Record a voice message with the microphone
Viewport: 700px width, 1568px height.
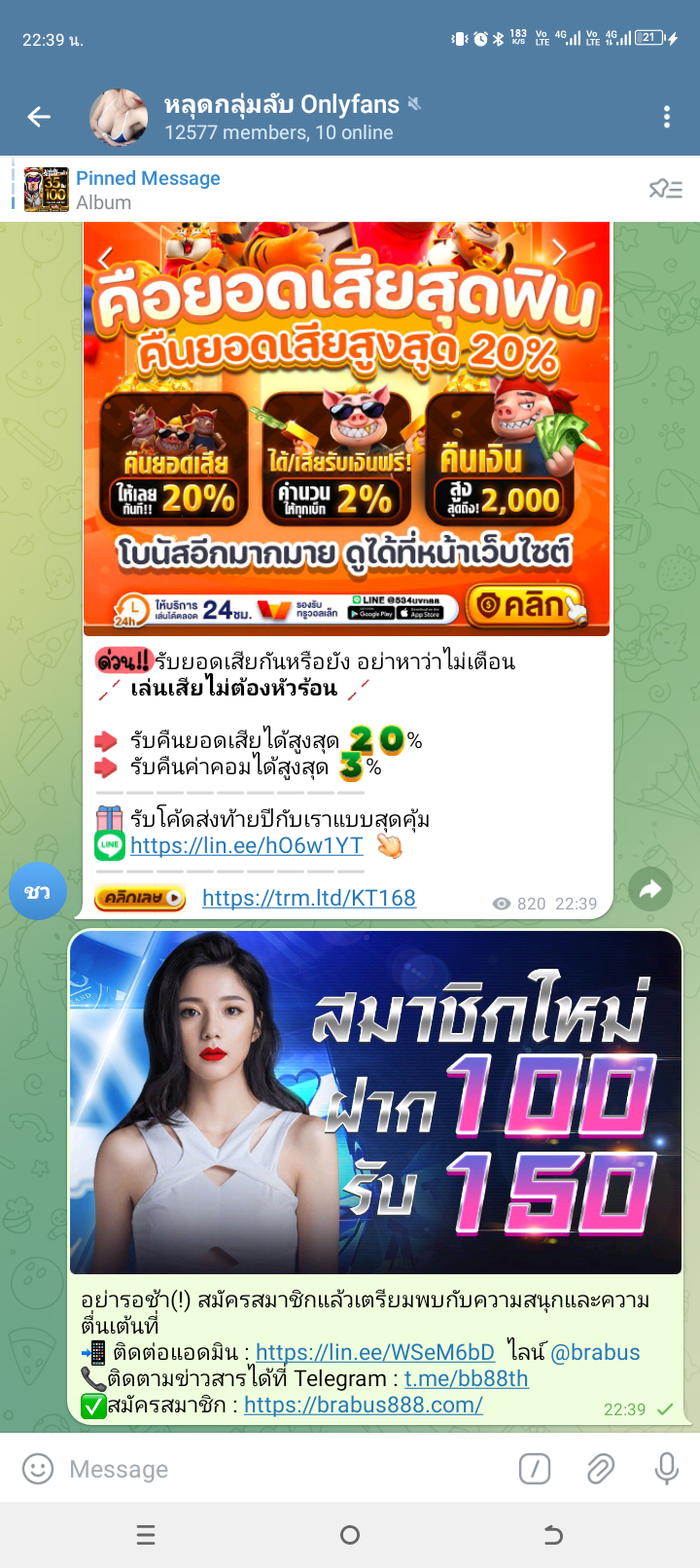tap(667, 1469)
